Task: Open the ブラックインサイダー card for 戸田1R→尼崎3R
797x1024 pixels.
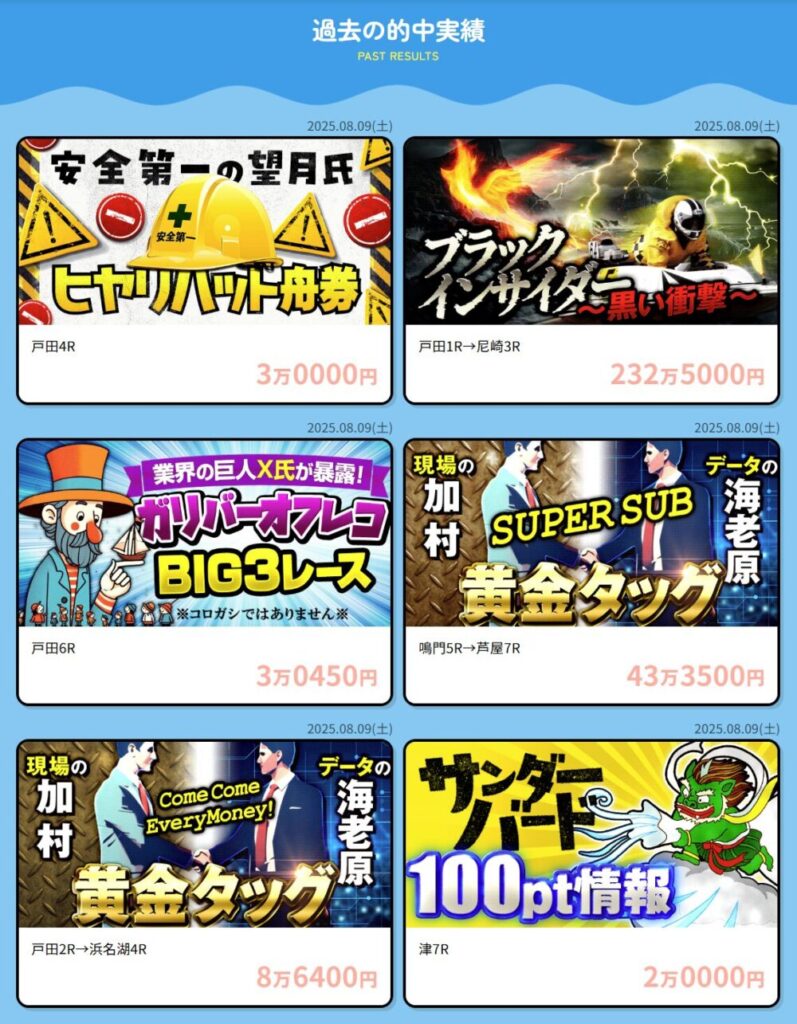Action: [591, 270]
